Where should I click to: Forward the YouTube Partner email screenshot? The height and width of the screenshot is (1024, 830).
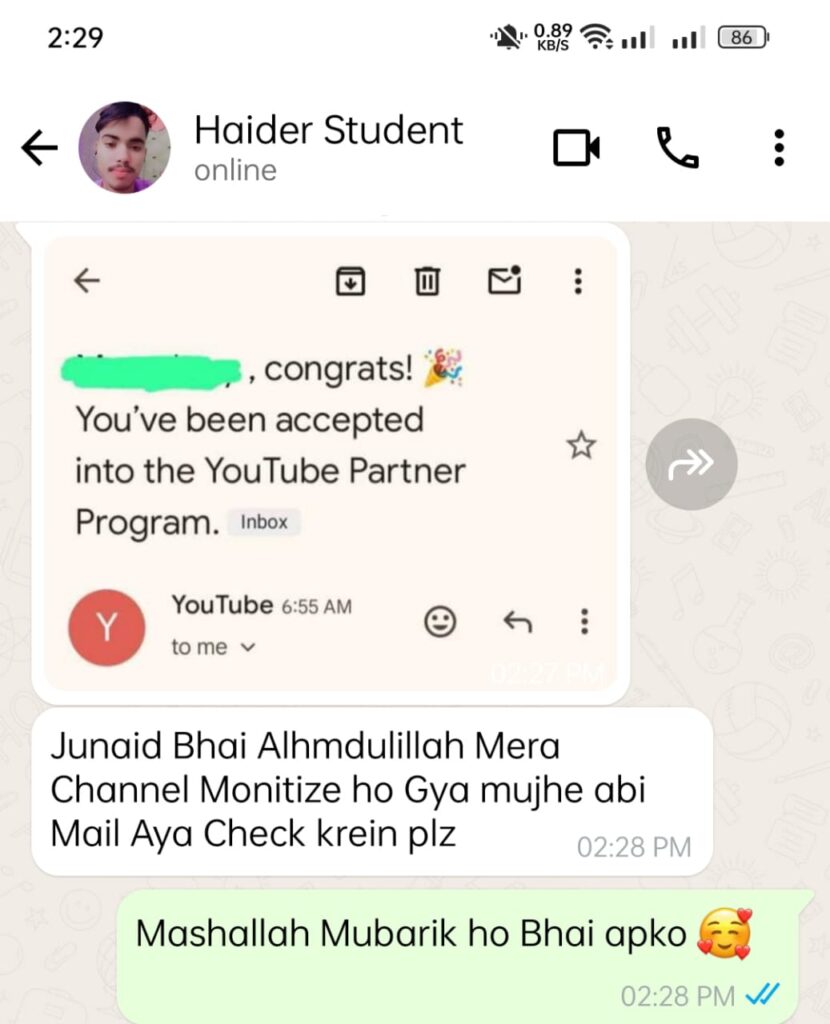pos(691,463)
